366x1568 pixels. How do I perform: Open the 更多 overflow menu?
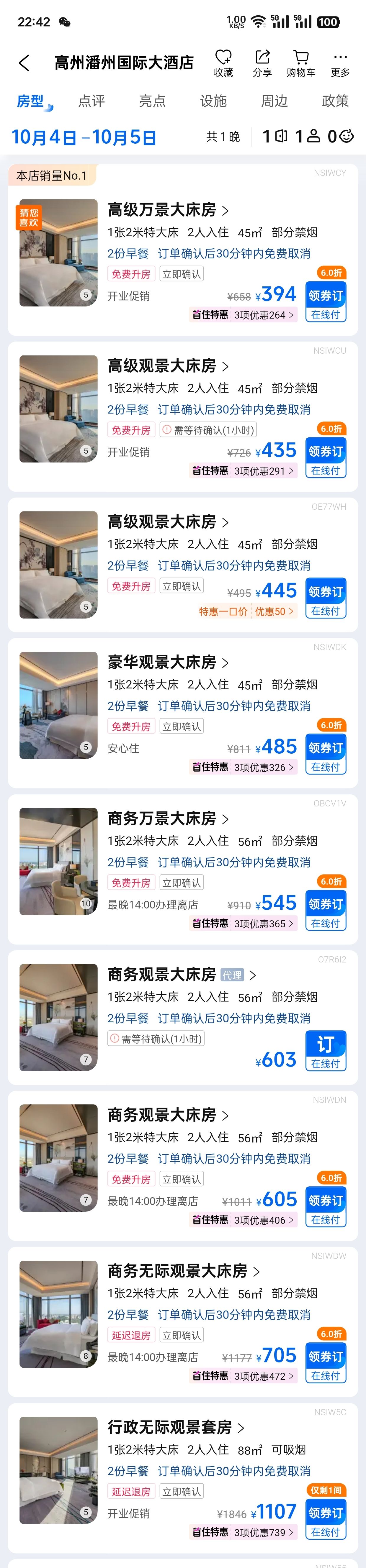tap(340, 63)
